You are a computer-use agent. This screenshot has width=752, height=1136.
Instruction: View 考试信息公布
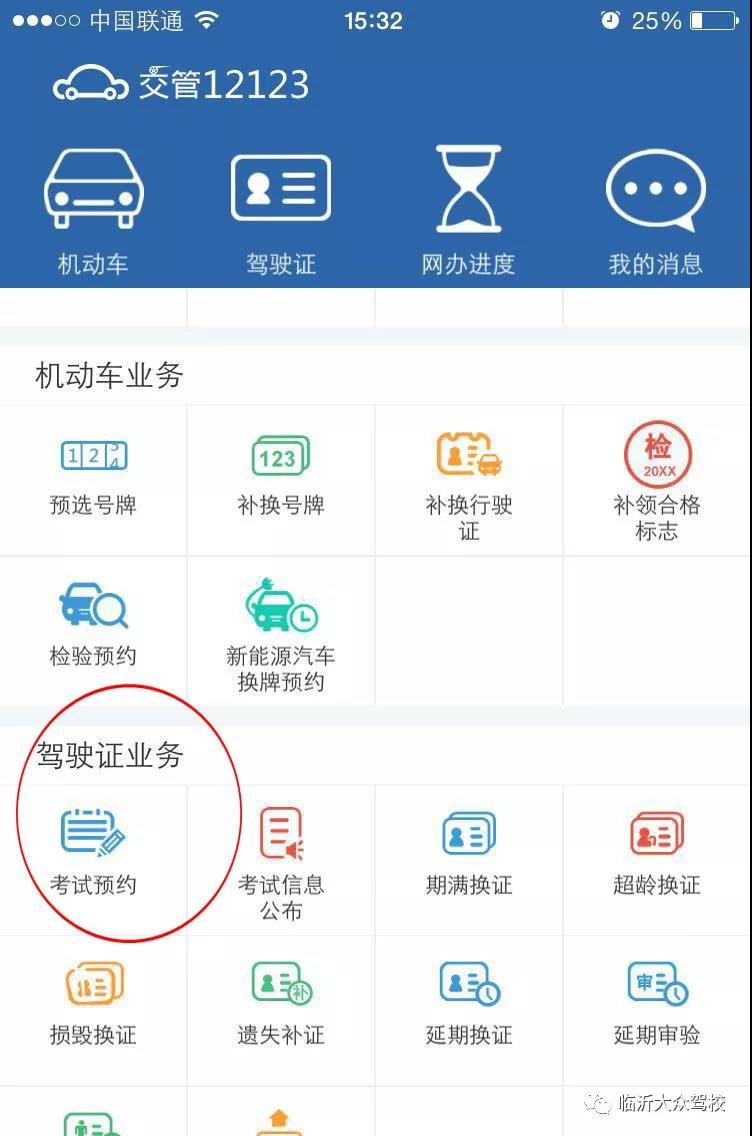click(x=281, y=862)
